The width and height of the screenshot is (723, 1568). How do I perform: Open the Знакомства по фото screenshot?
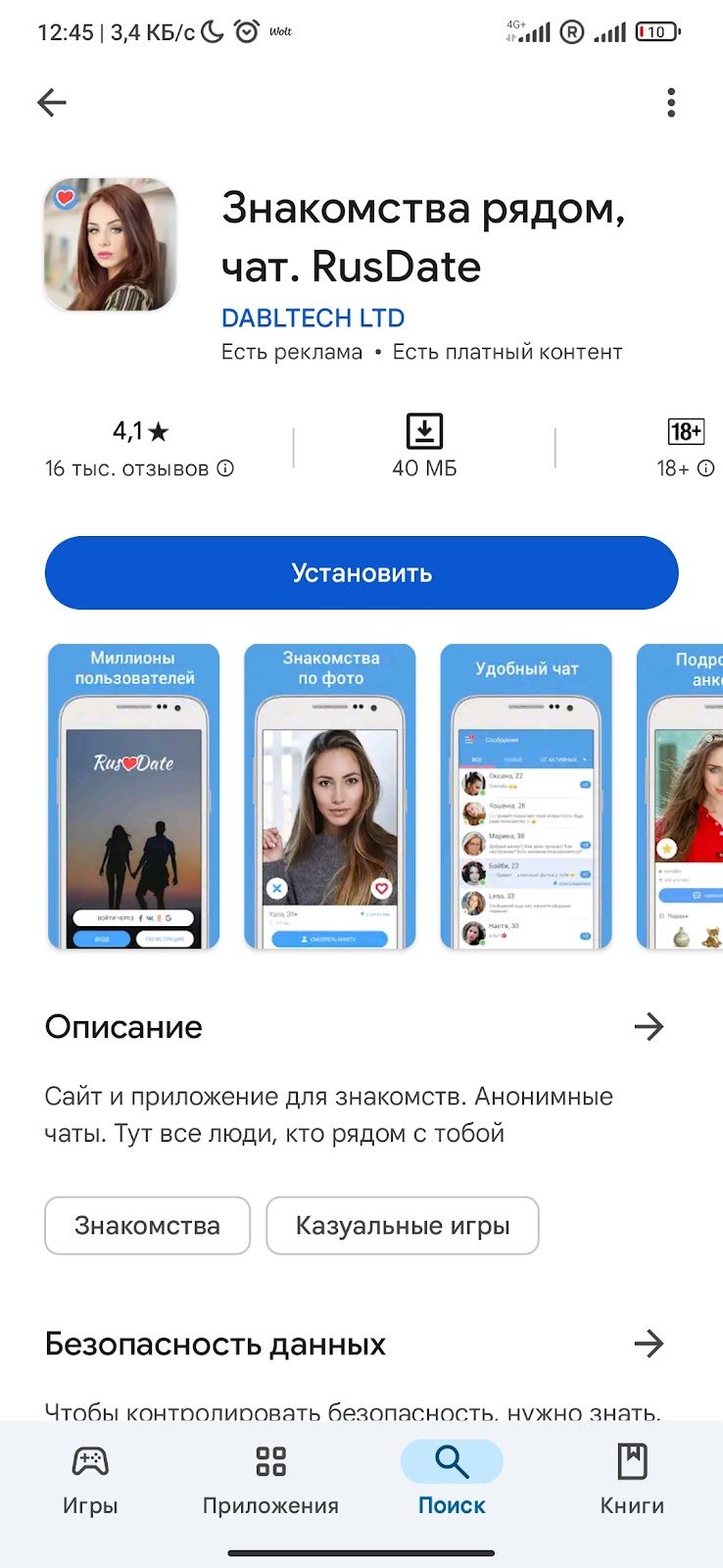pyautogui.click(x=330, y=796)
